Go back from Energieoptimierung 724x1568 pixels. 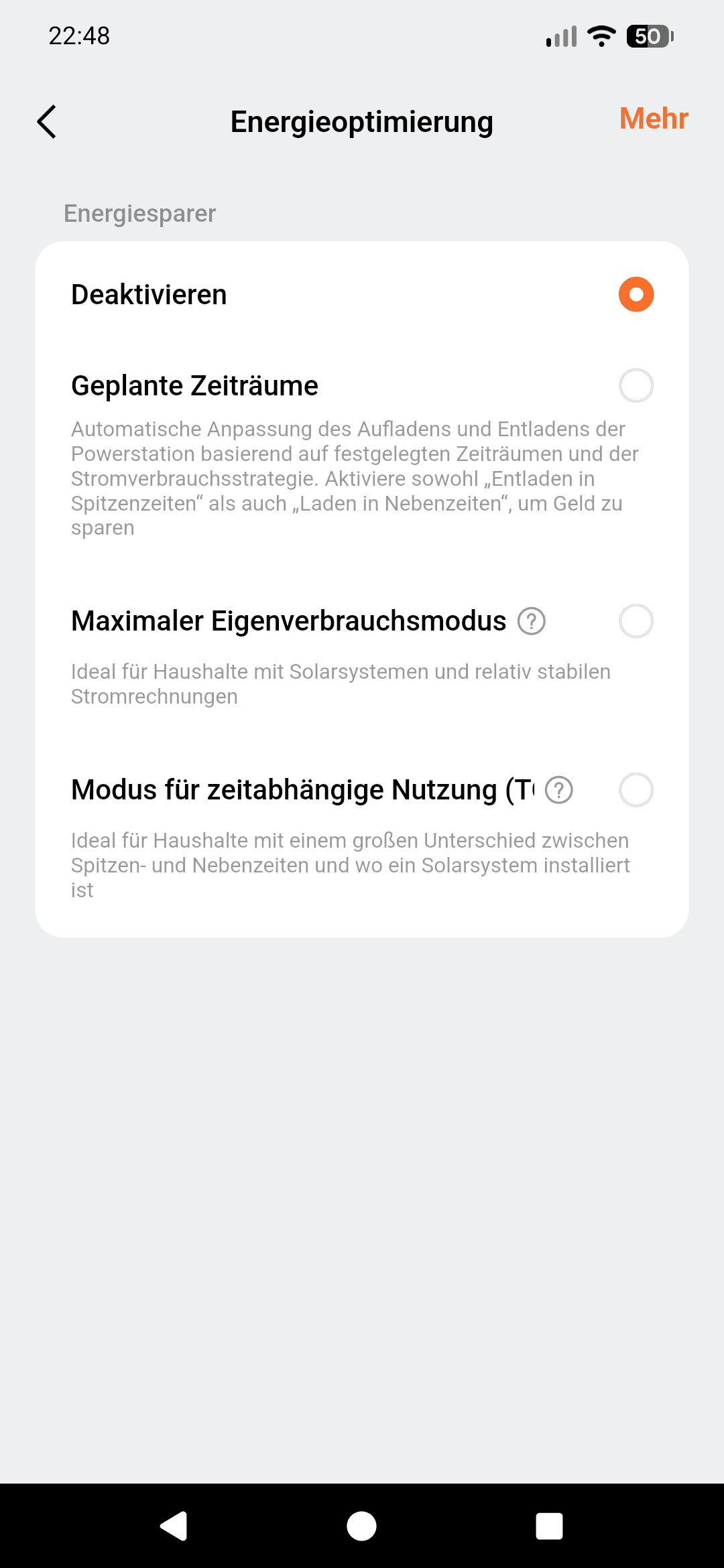coord(47,122)
